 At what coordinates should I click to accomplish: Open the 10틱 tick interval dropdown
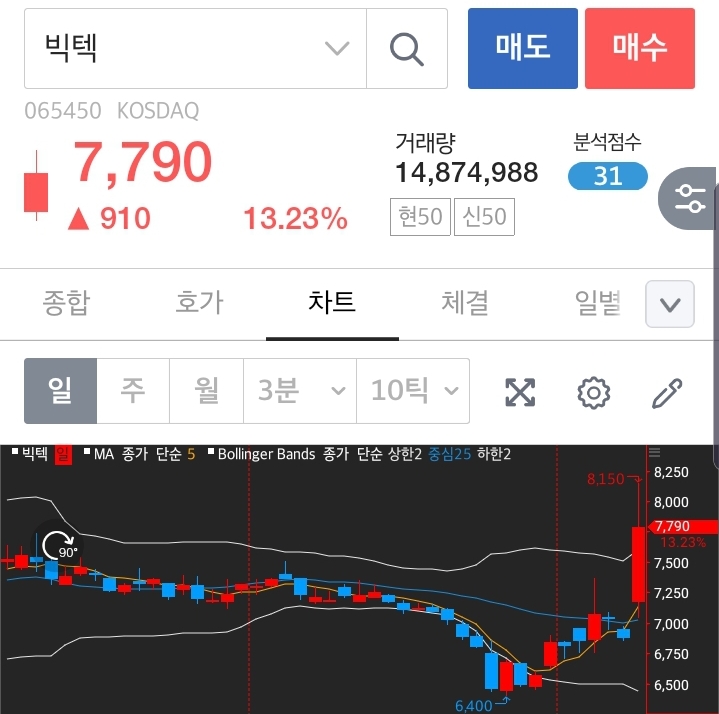413,391
